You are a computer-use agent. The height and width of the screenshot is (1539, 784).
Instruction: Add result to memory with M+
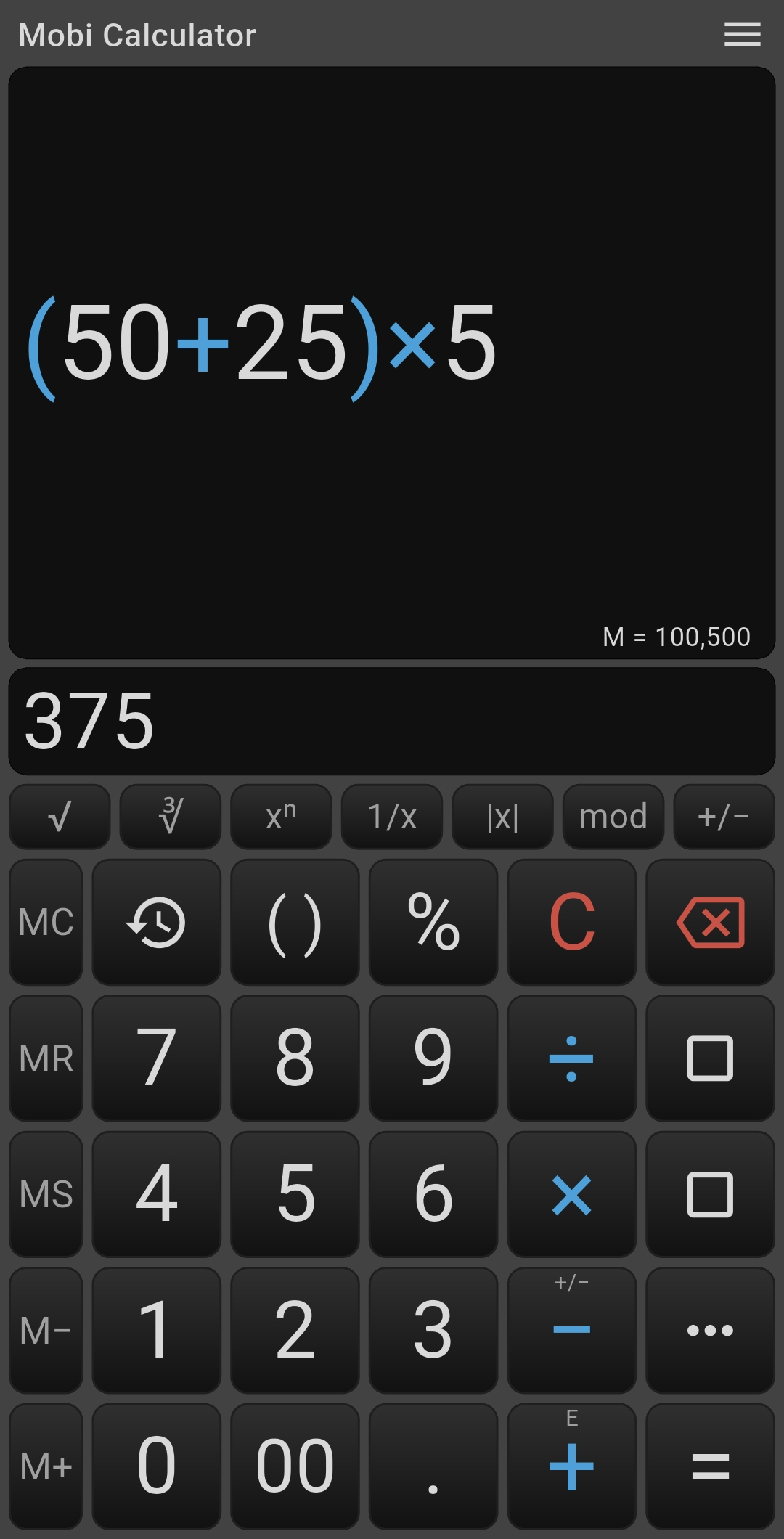tap(46, 1466)
